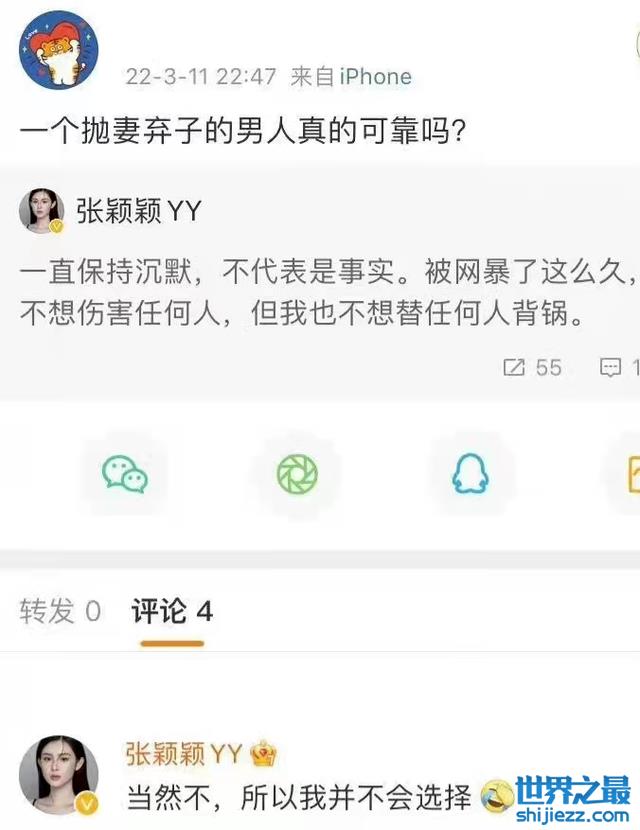Open commenter 张颖颖YY's profile avatar

point(59,775)
